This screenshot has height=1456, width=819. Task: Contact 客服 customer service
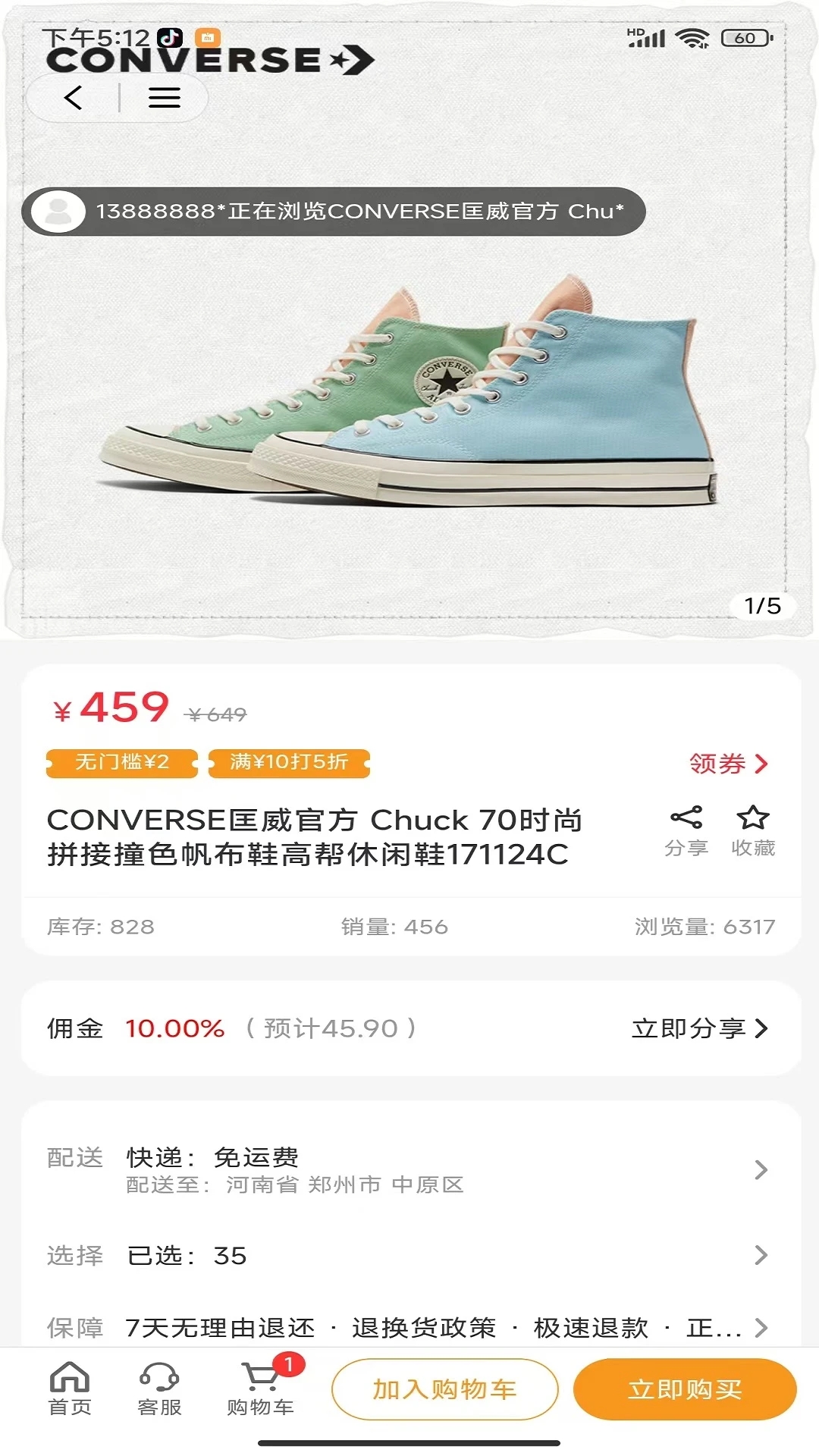tap(159, 1389)
